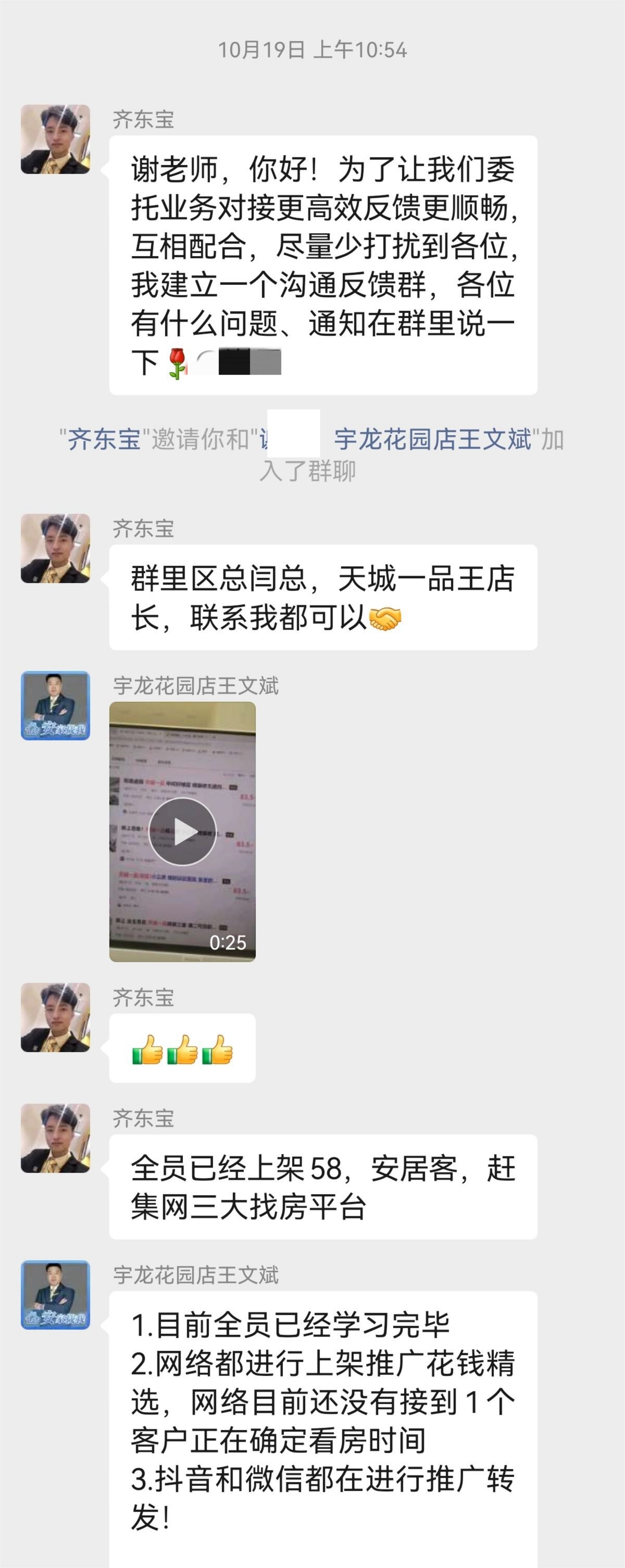The width and height of the screenshot is (625, 1568).
Task: Tap 王文斌's avatar beside the 目前全员已经学习完毕 message
Action: pos(56,1295)
